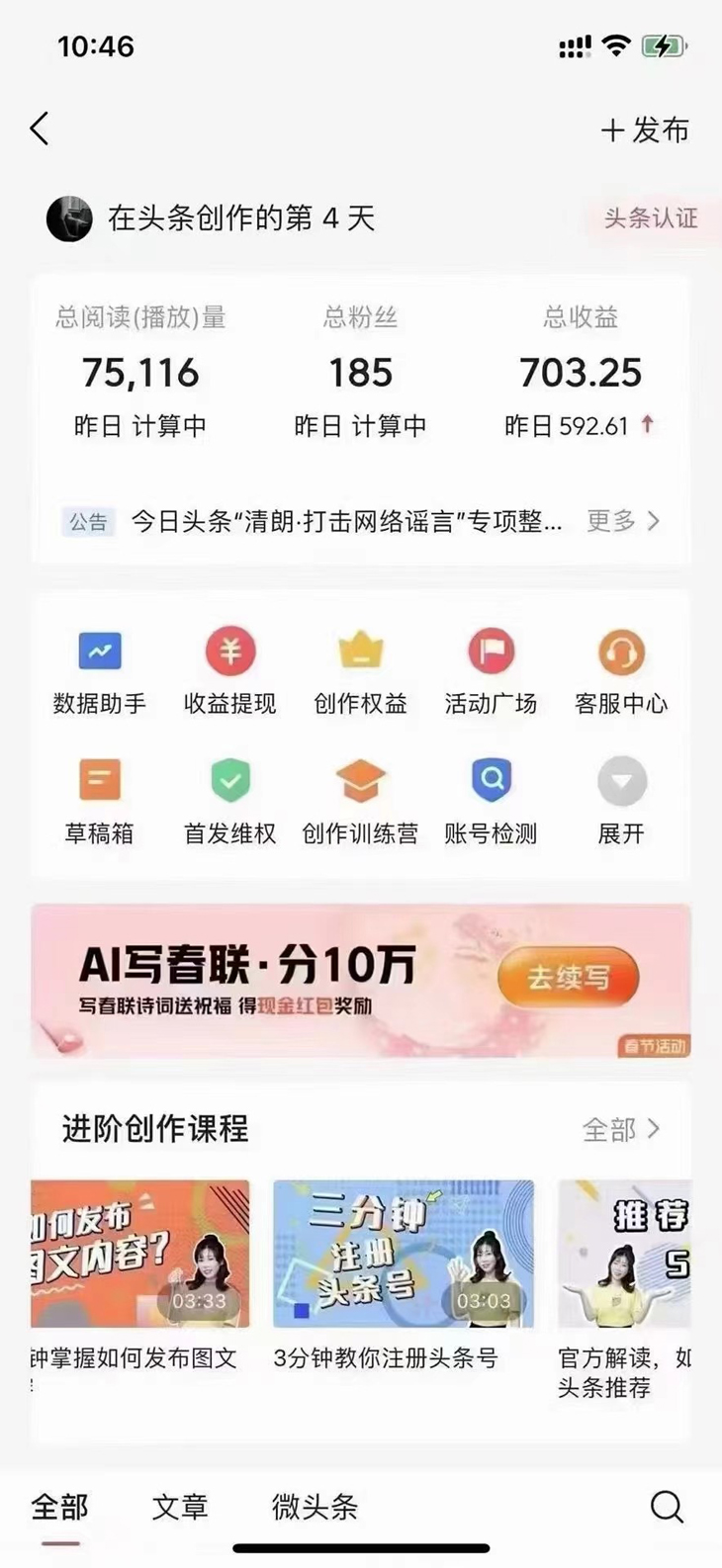Open search with the magnifier icon

click(x=667, y=1507)
